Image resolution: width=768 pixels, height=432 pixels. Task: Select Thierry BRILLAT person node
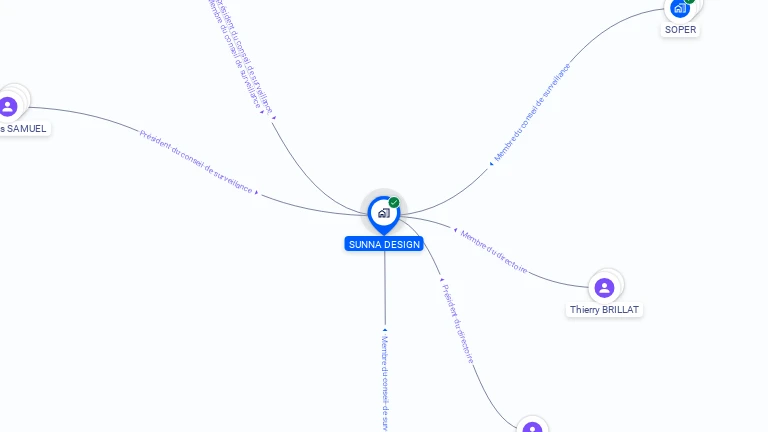pos(604,288)
